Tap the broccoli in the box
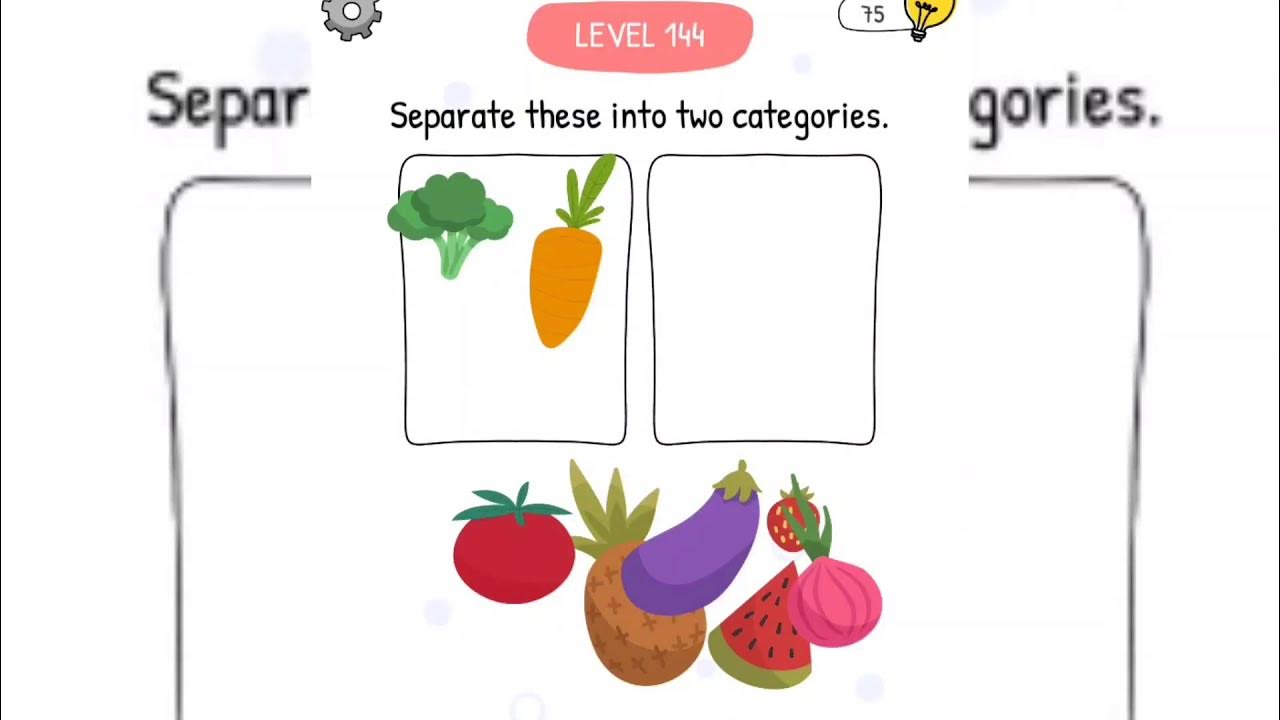The width and height of the screenshot is (1280, 720). pyautogui.click(x=450, y=215)
